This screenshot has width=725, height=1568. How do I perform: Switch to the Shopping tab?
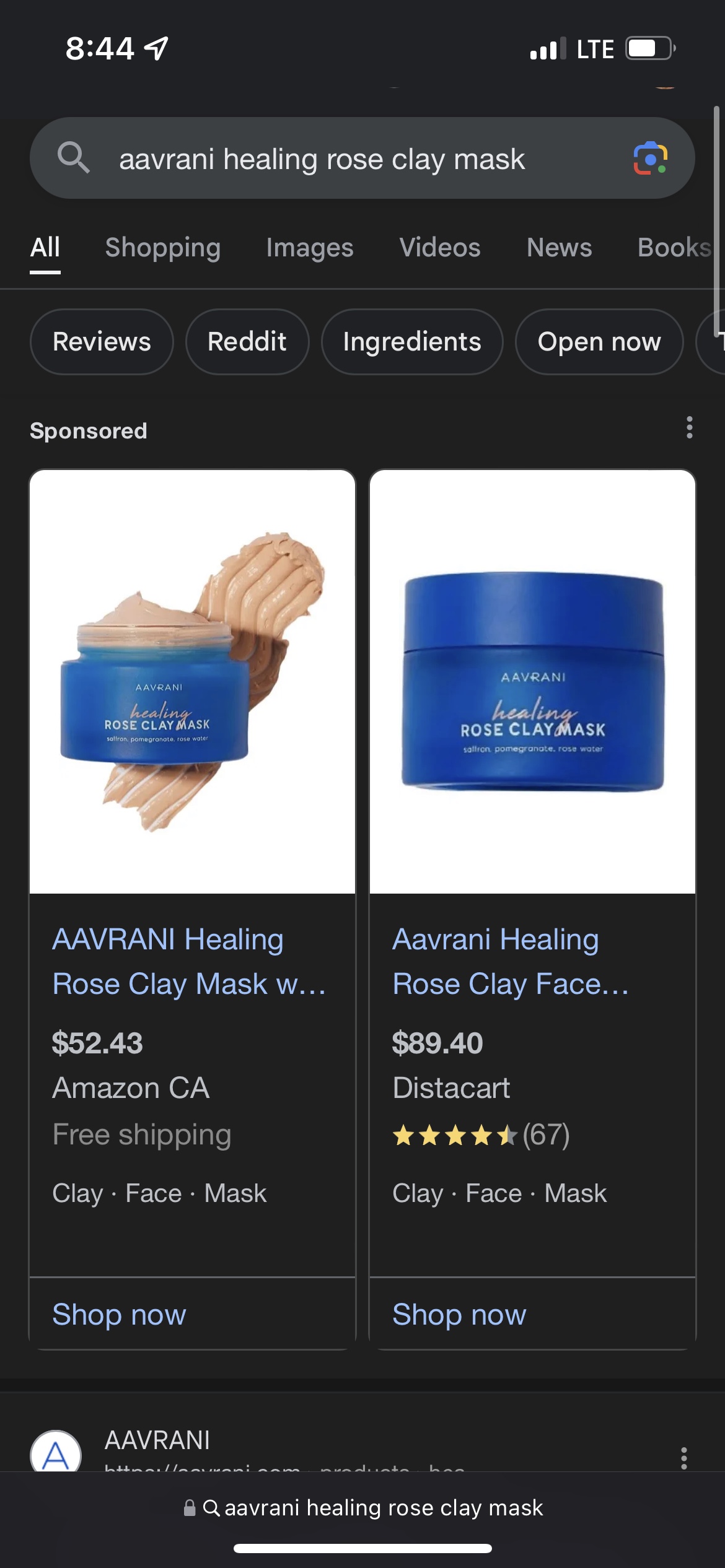(x=162, y=247)
